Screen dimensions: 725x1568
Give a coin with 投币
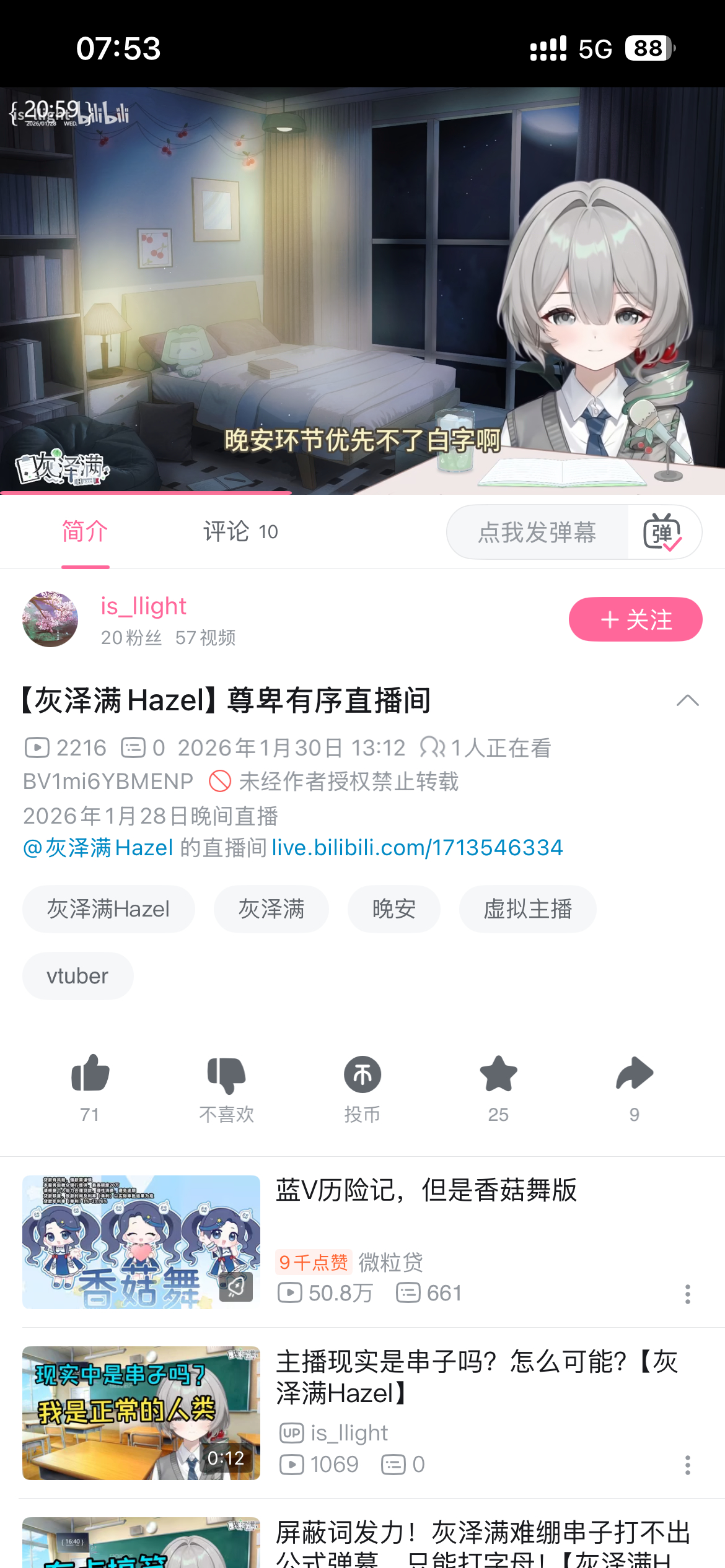[362, 1076]
